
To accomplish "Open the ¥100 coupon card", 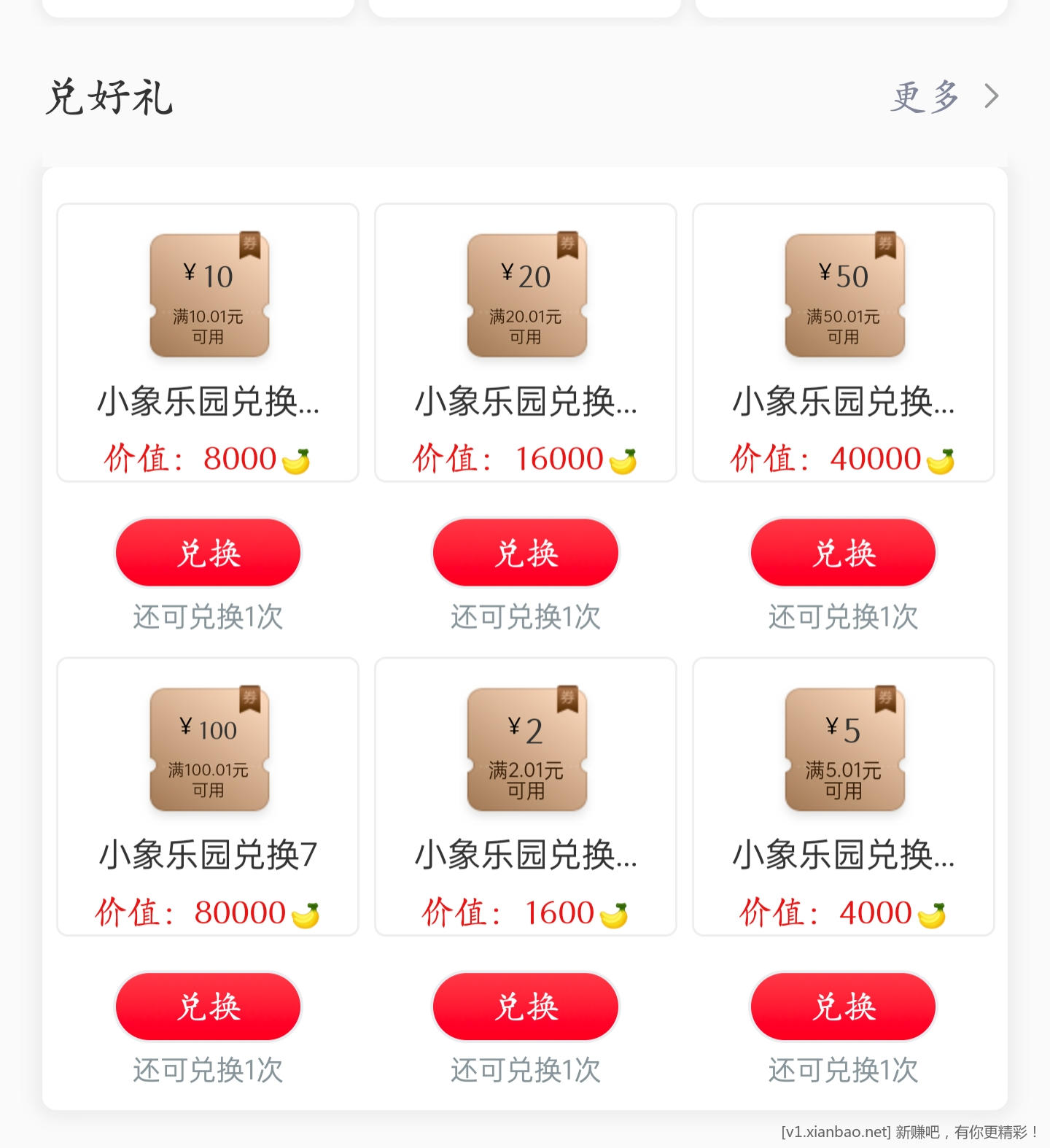I will pos(208,796).
